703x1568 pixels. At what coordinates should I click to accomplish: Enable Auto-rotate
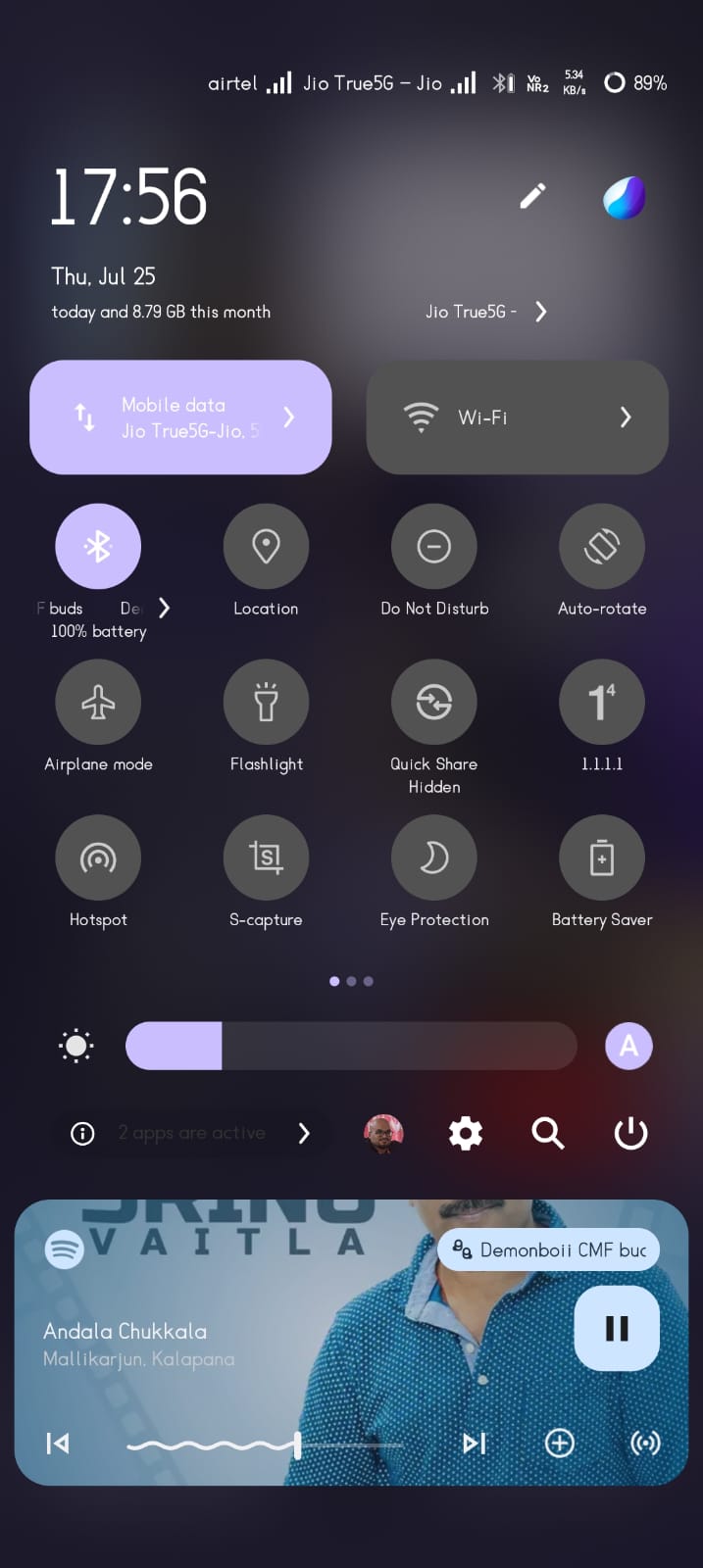tap(601, 546)
